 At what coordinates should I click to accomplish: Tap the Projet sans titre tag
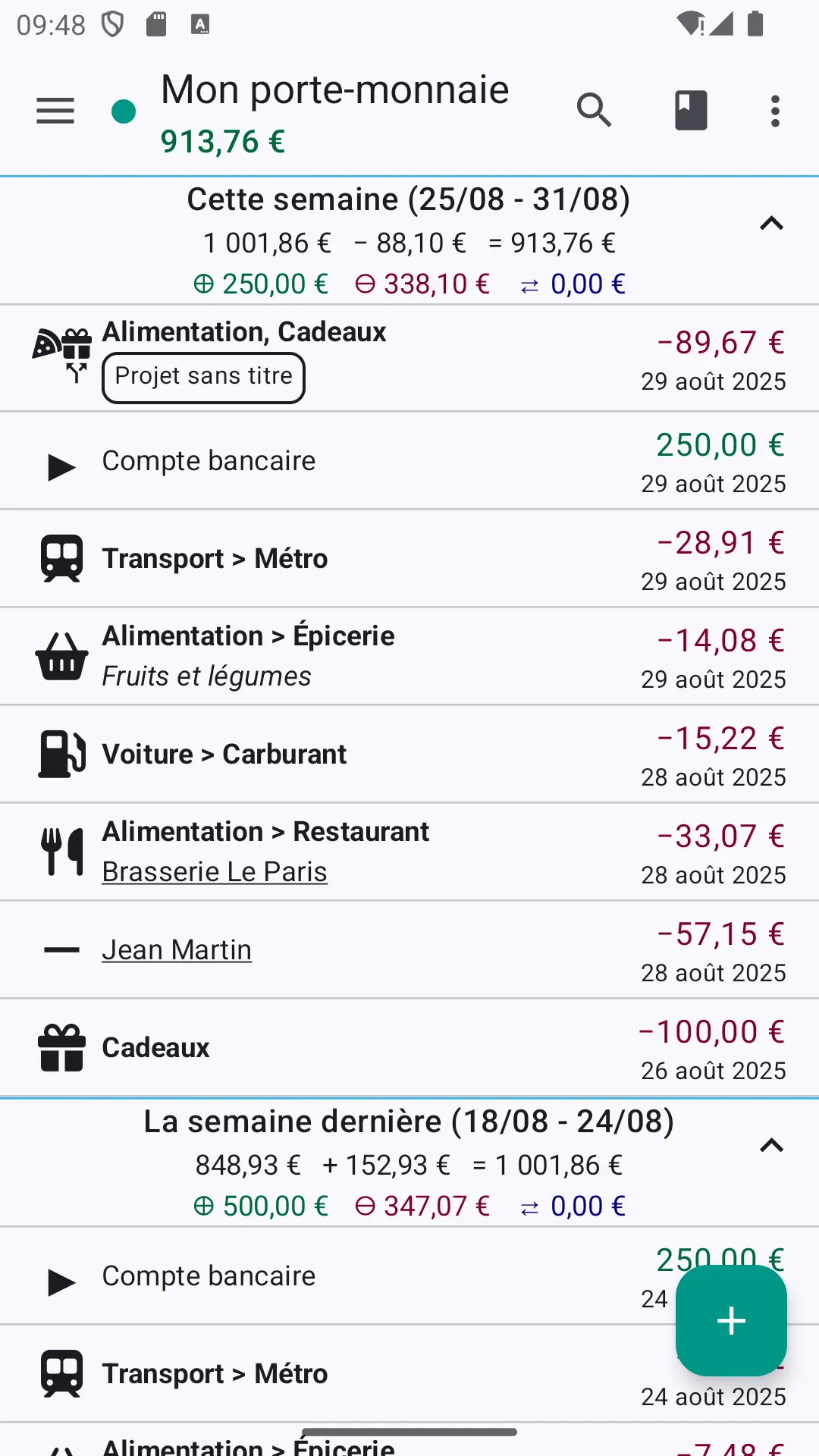[x=203, y=378]
